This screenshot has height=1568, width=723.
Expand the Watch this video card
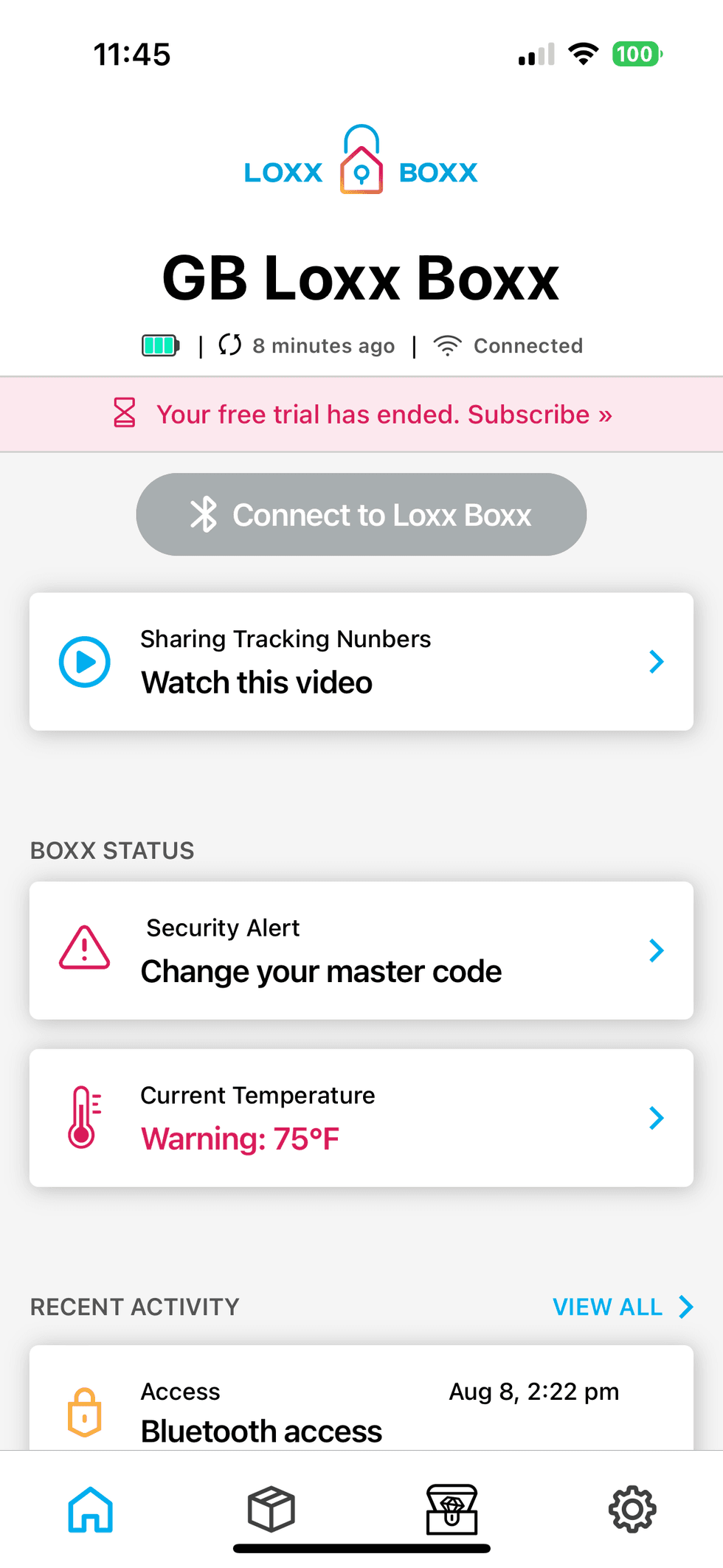coord(655,661)
